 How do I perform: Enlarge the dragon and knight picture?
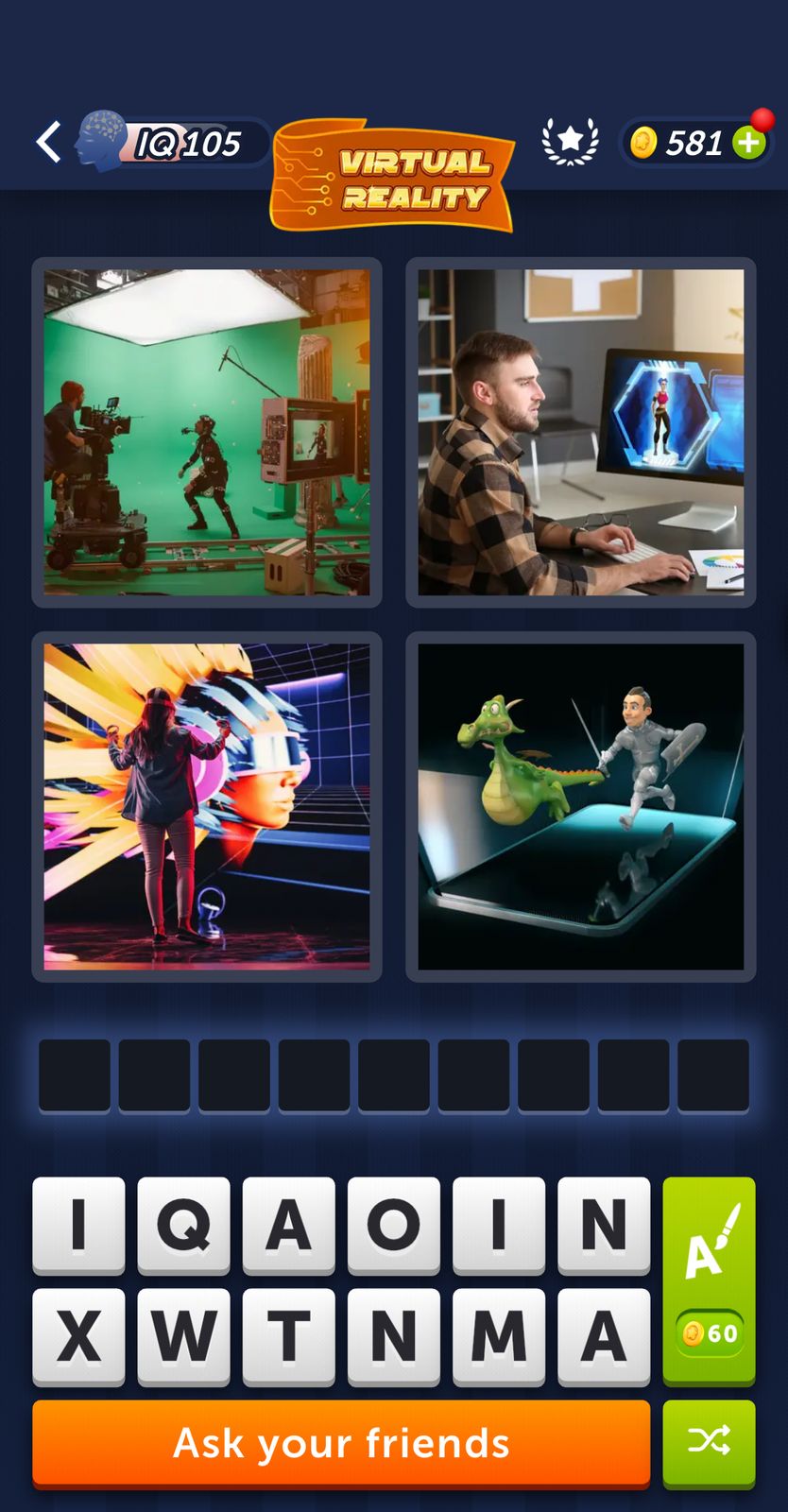tap(581, 806)
